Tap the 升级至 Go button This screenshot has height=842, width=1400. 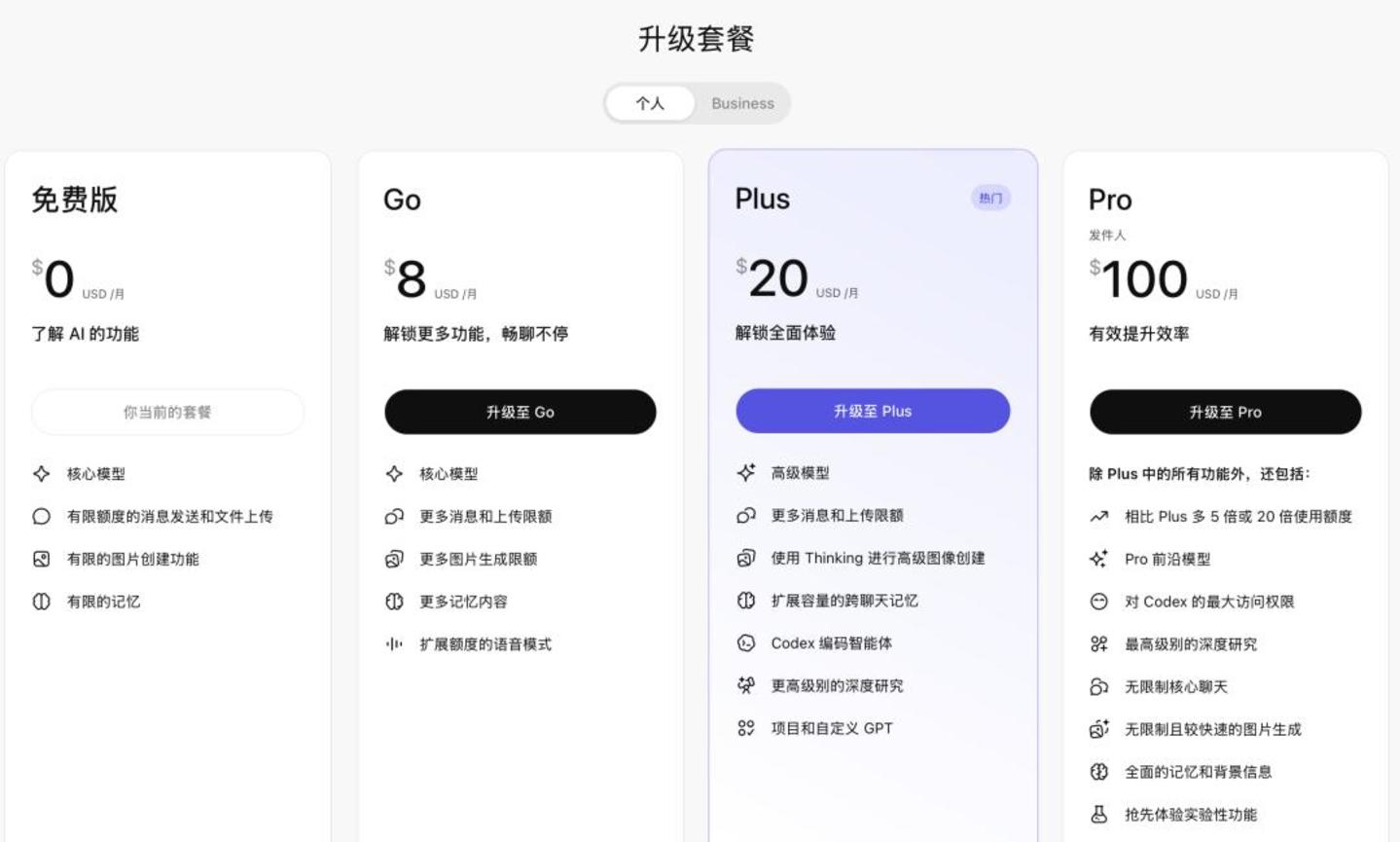point(521,412)
